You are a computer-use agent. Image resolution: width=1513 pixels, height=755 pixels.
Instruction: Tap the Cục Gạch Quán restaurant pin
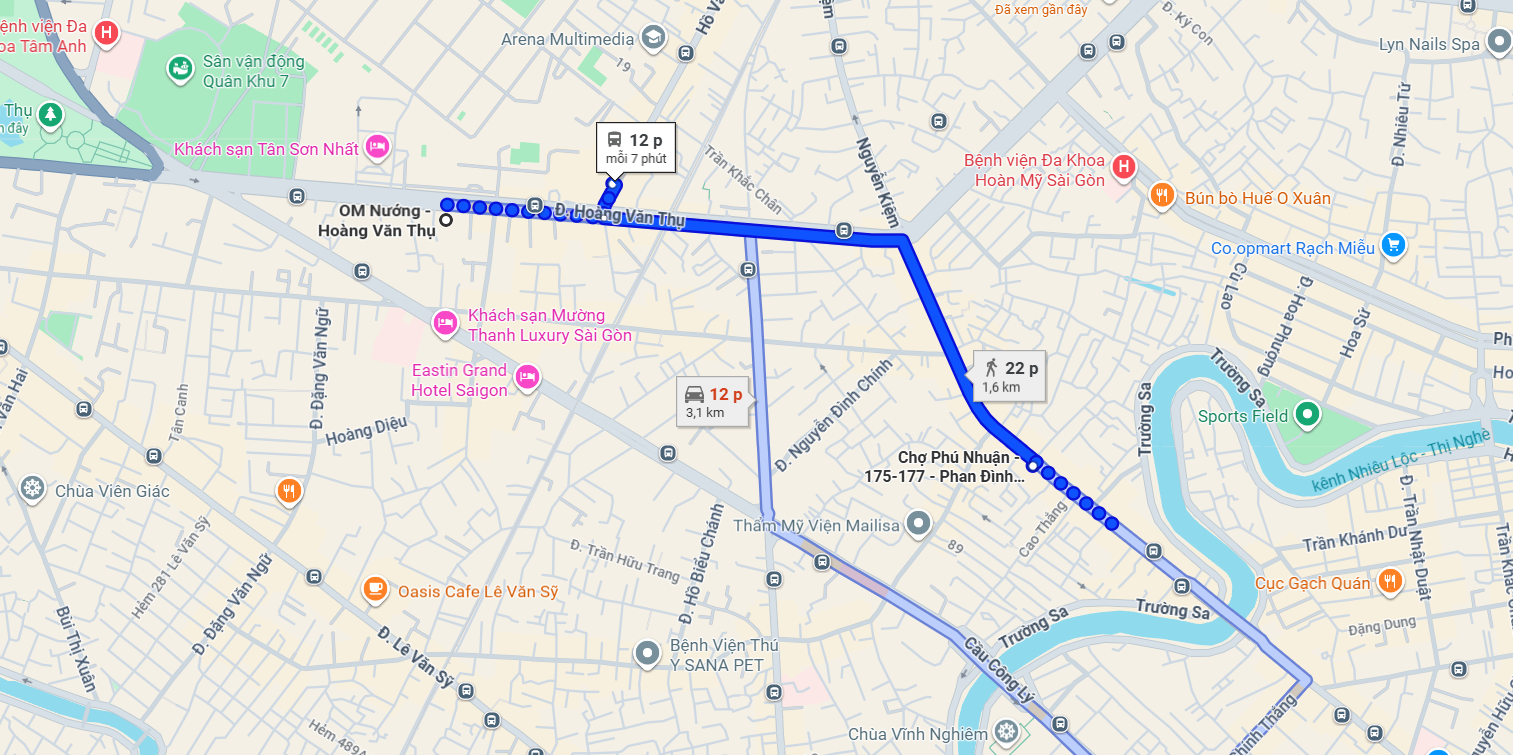(1390, 581)
